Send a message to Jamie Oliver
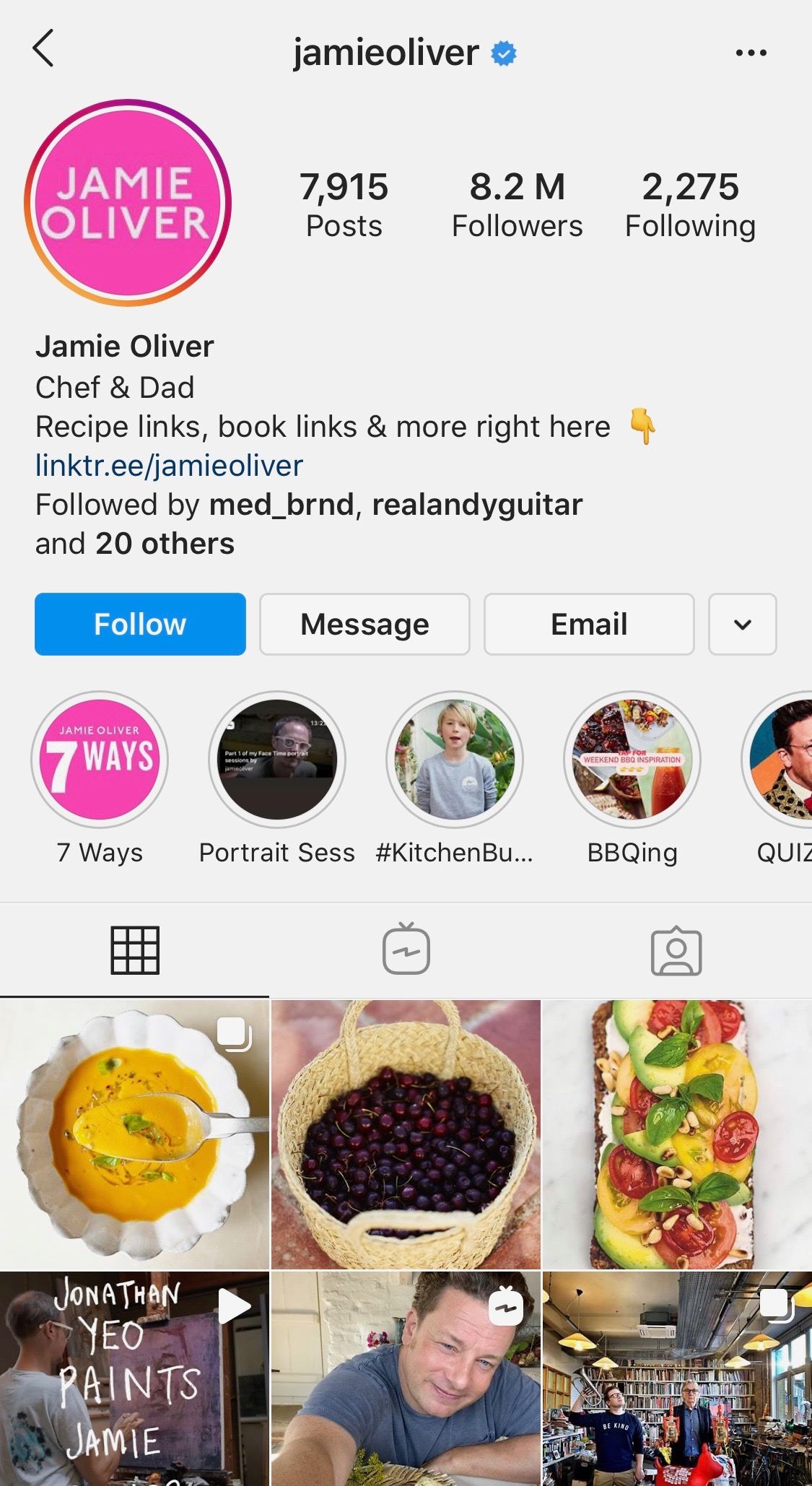This screenshot has height=1486, width=812. (364, 624)
